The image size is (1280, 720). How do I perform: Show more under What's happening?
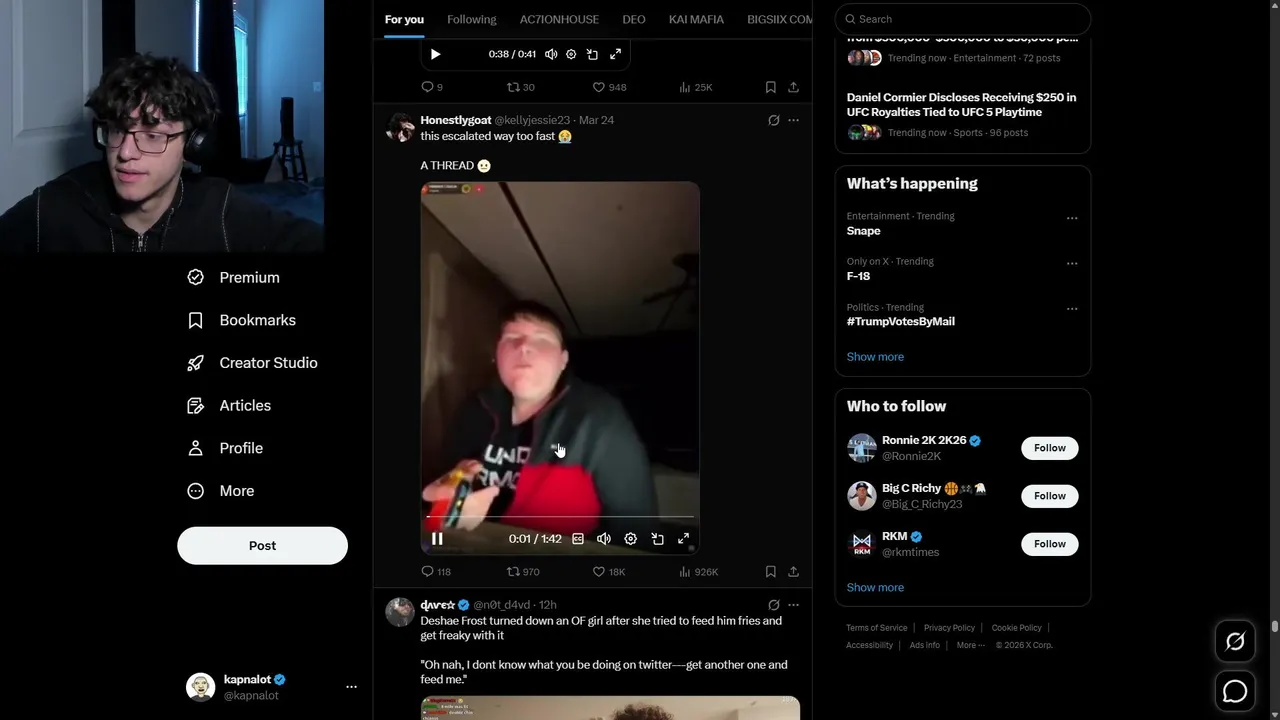tap(875, 357)
